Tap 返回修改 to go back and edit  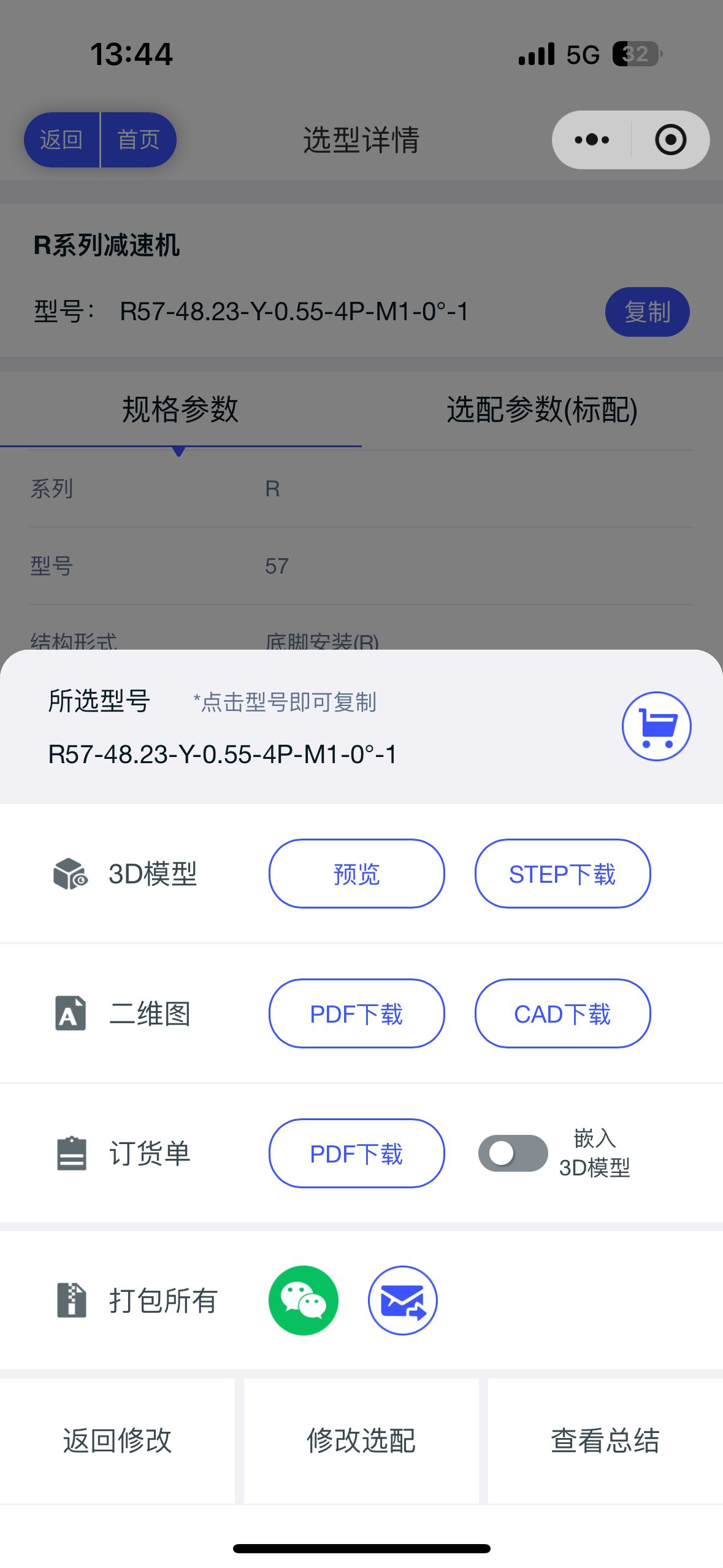pyautogui.click(x=117, y=1440)
